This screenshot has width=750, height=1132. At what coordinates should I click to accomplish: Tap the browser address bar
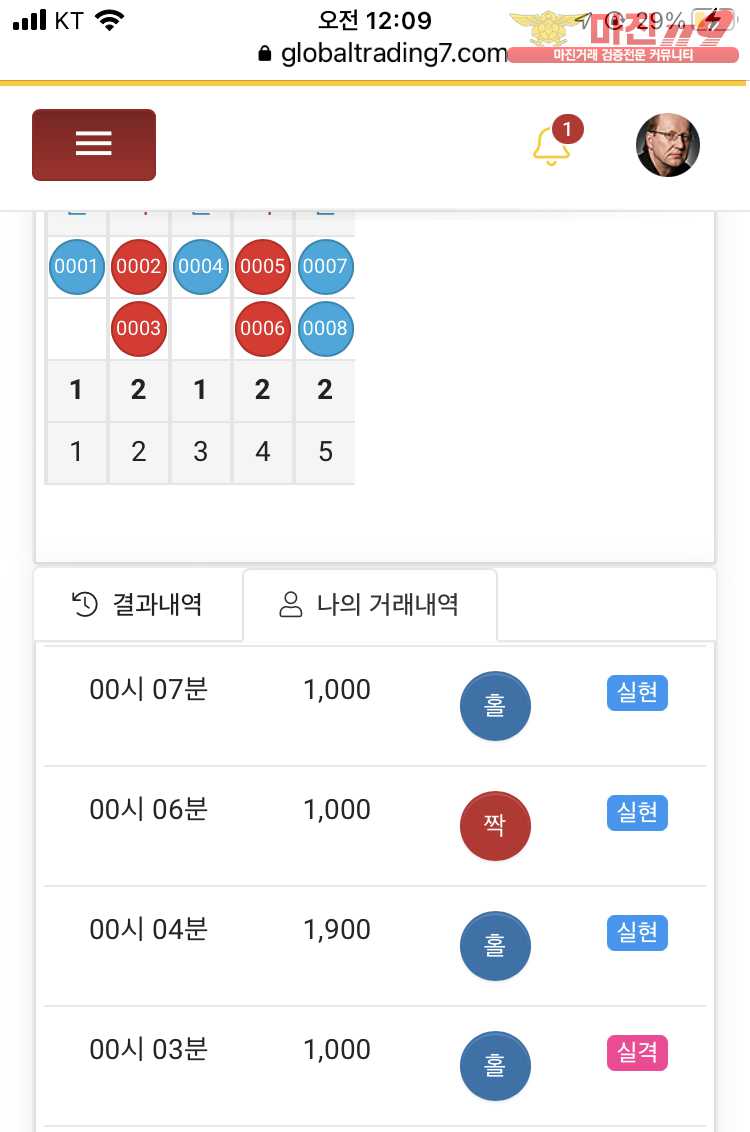click(385, 53)
